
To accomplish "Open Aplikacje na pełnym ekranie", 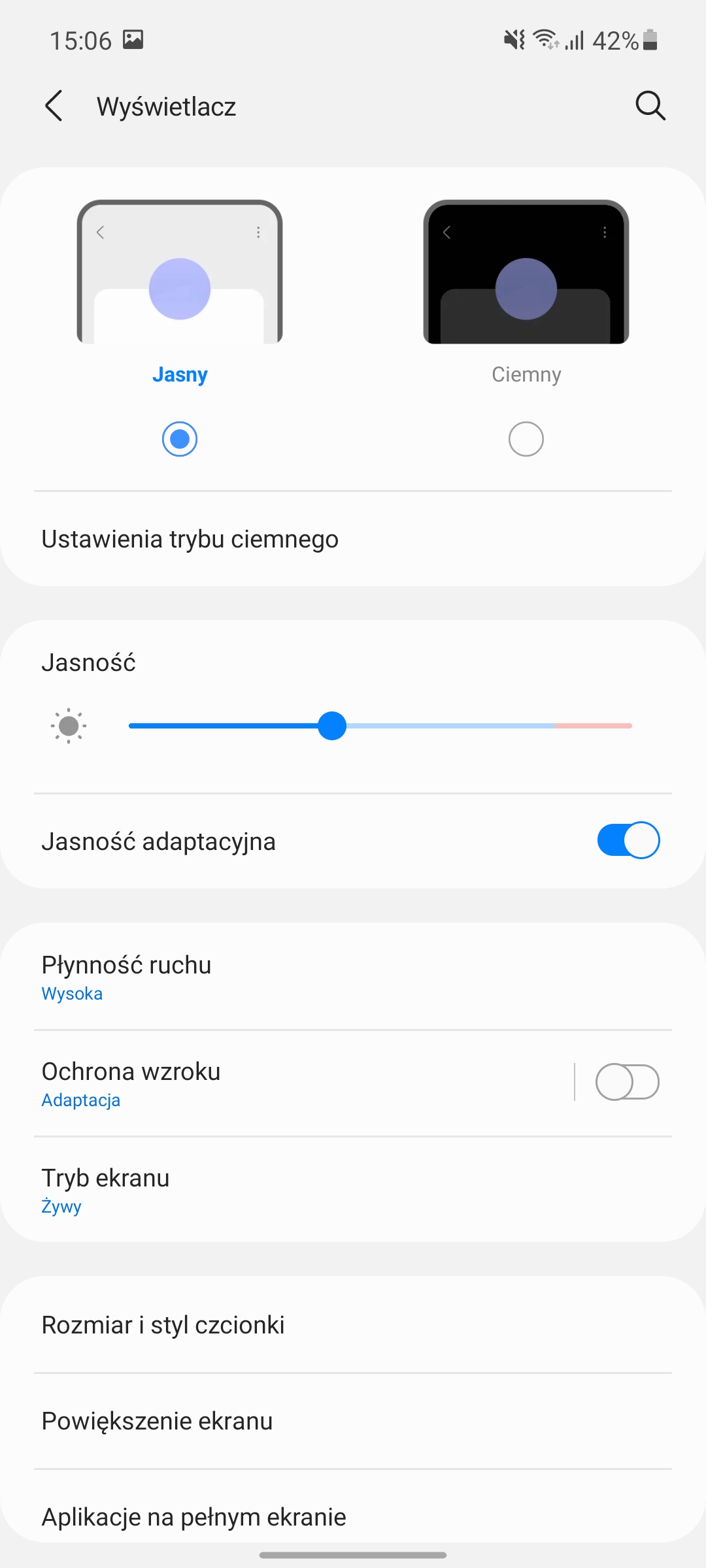I will 353,1516.
